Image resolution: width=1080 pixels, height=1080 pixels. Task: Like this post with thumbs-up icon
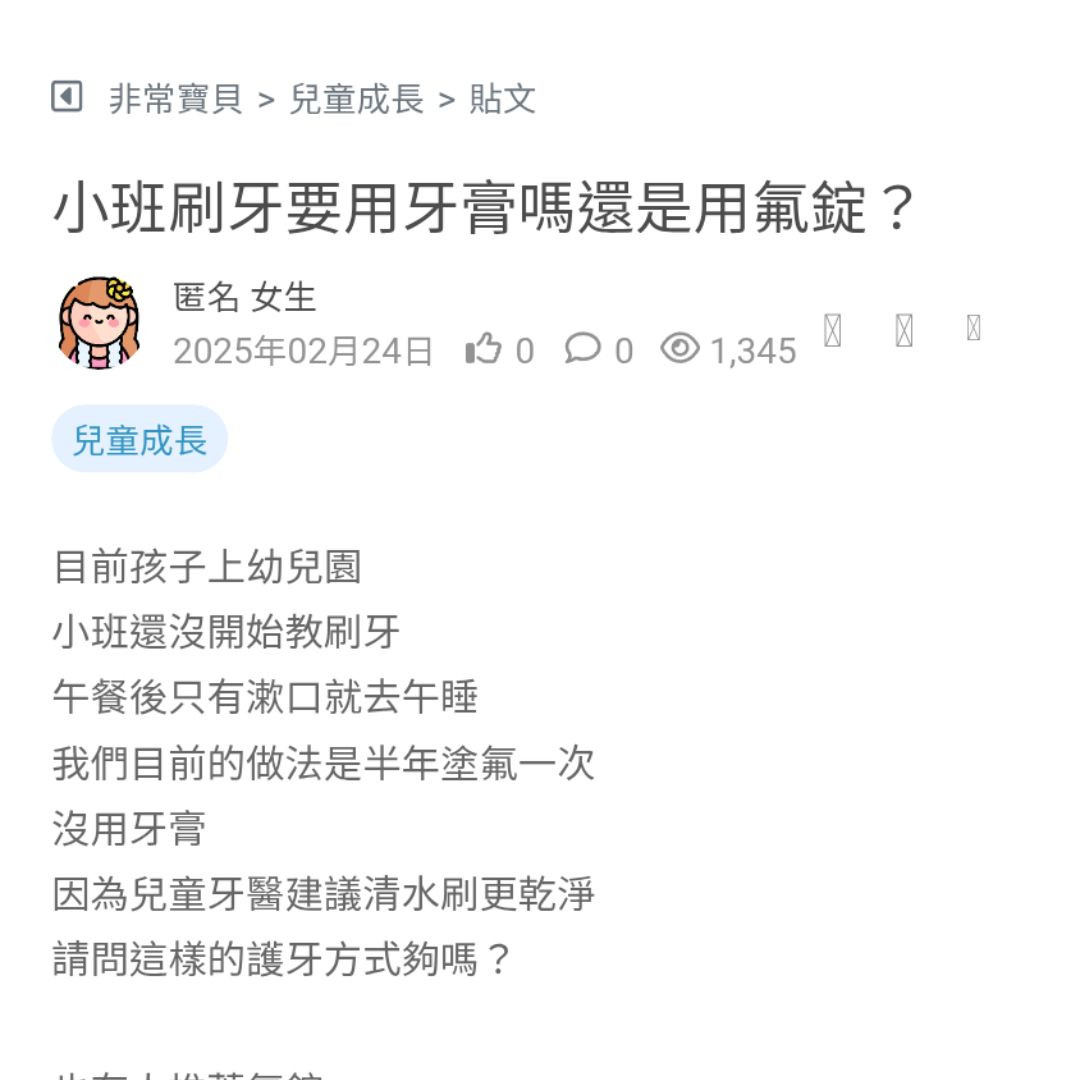coord(483,349)
